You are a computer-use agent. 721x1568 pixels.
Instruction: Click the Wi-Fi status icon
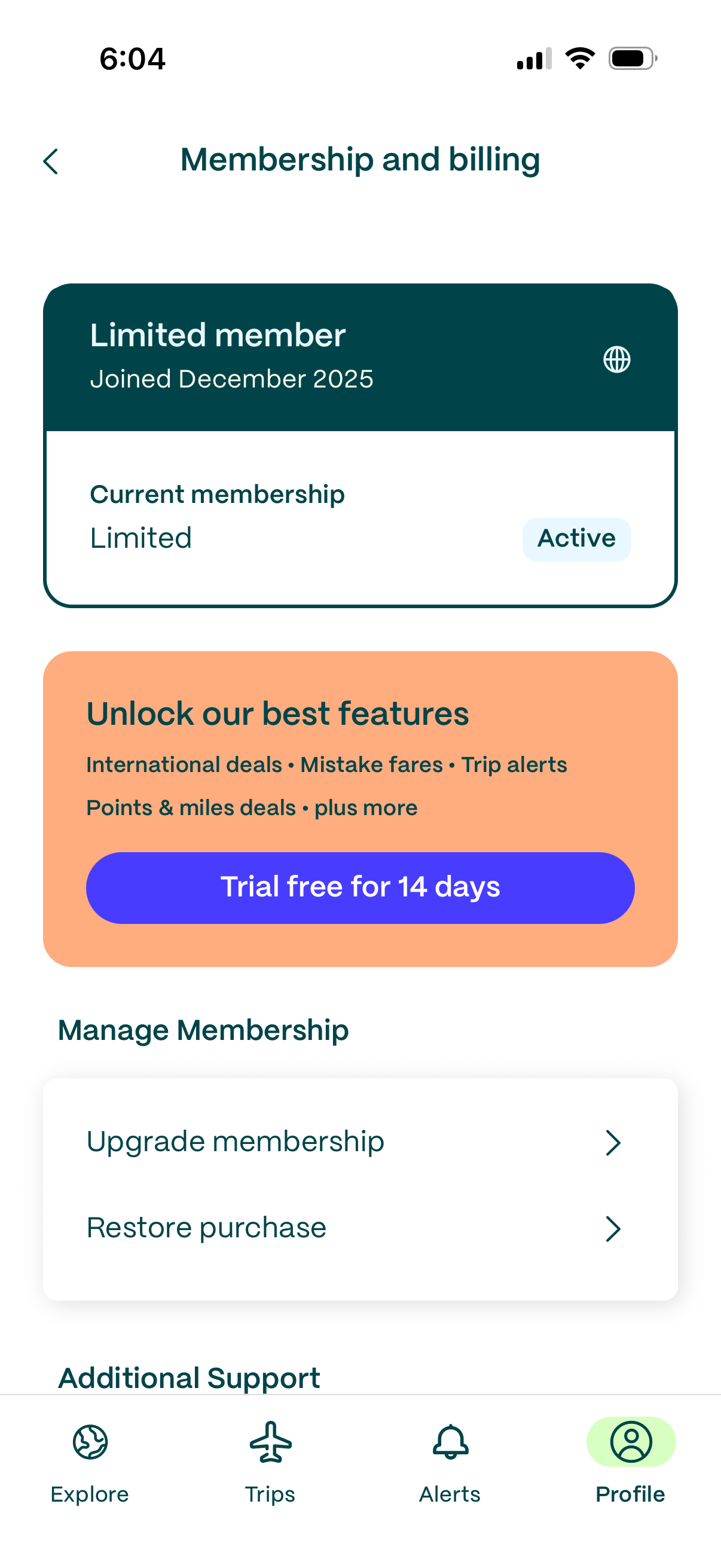[x=578, y=57]
